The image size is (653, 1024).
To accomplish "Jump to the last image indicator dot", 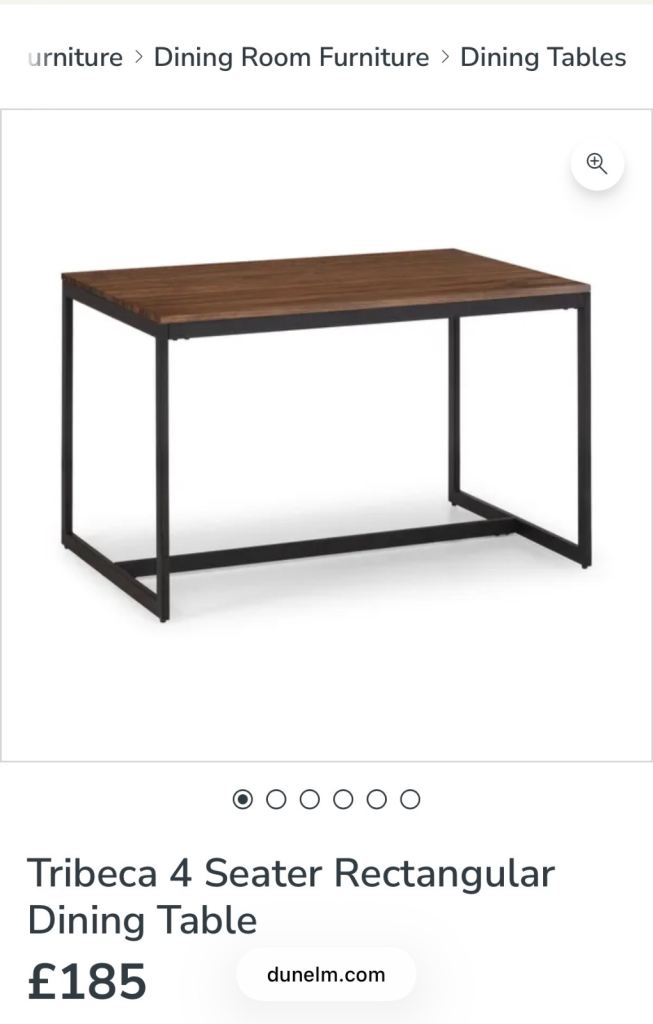I will tap(410, 799).
